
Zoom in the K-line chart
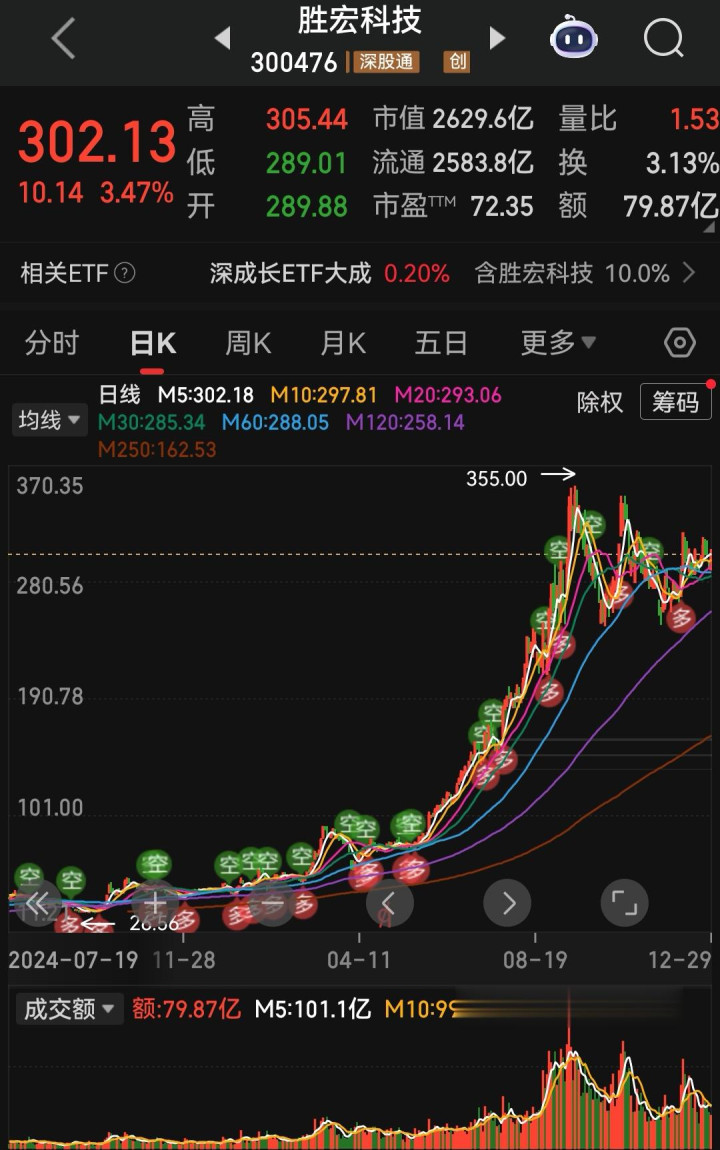point(156,903)
